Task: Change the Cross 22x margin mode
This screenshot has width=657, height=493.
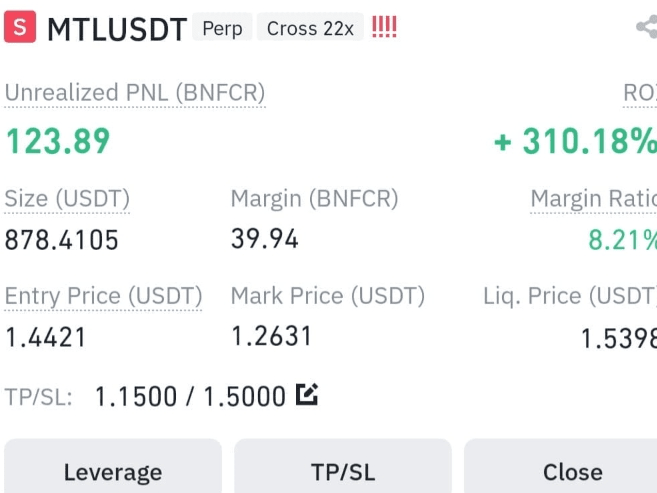Action: click(310, 29)
